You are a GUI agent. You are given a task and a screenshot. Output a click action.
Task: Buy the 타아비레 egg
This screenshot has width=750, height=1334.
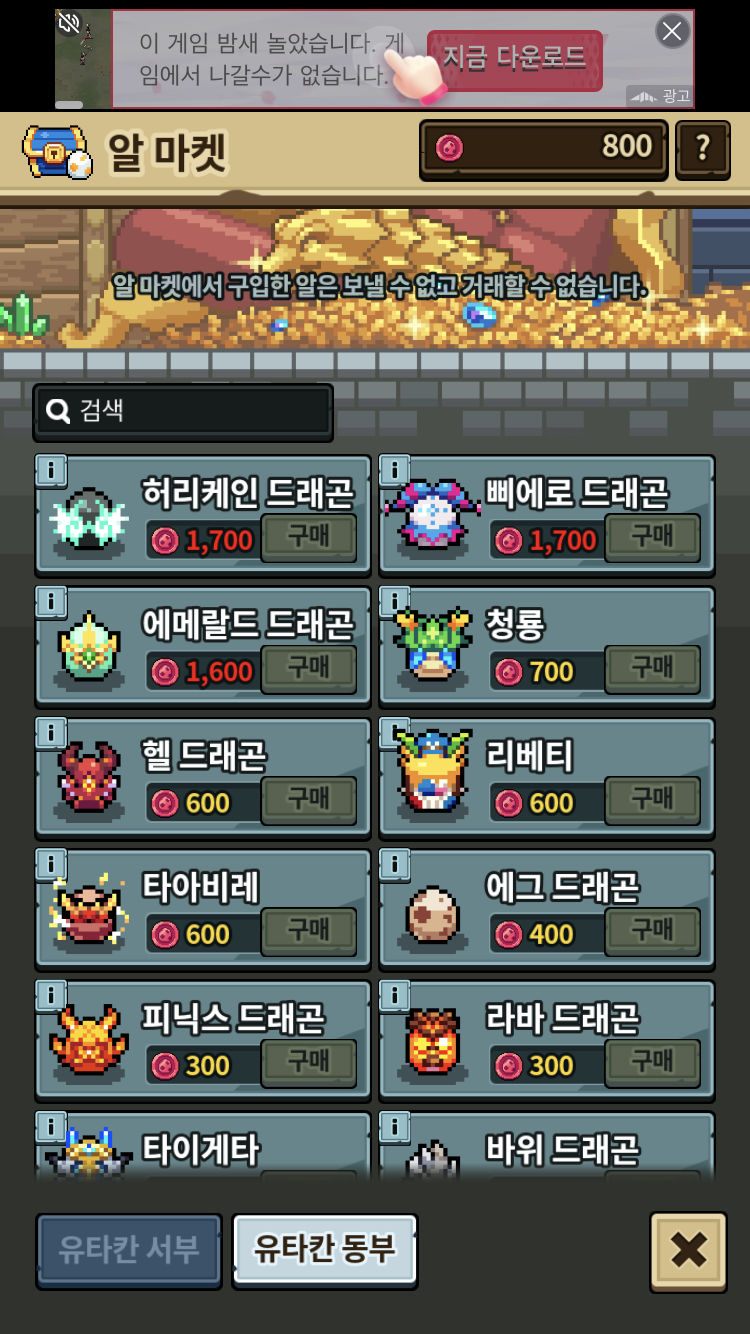pyautogui.click(x=308, y=931)
